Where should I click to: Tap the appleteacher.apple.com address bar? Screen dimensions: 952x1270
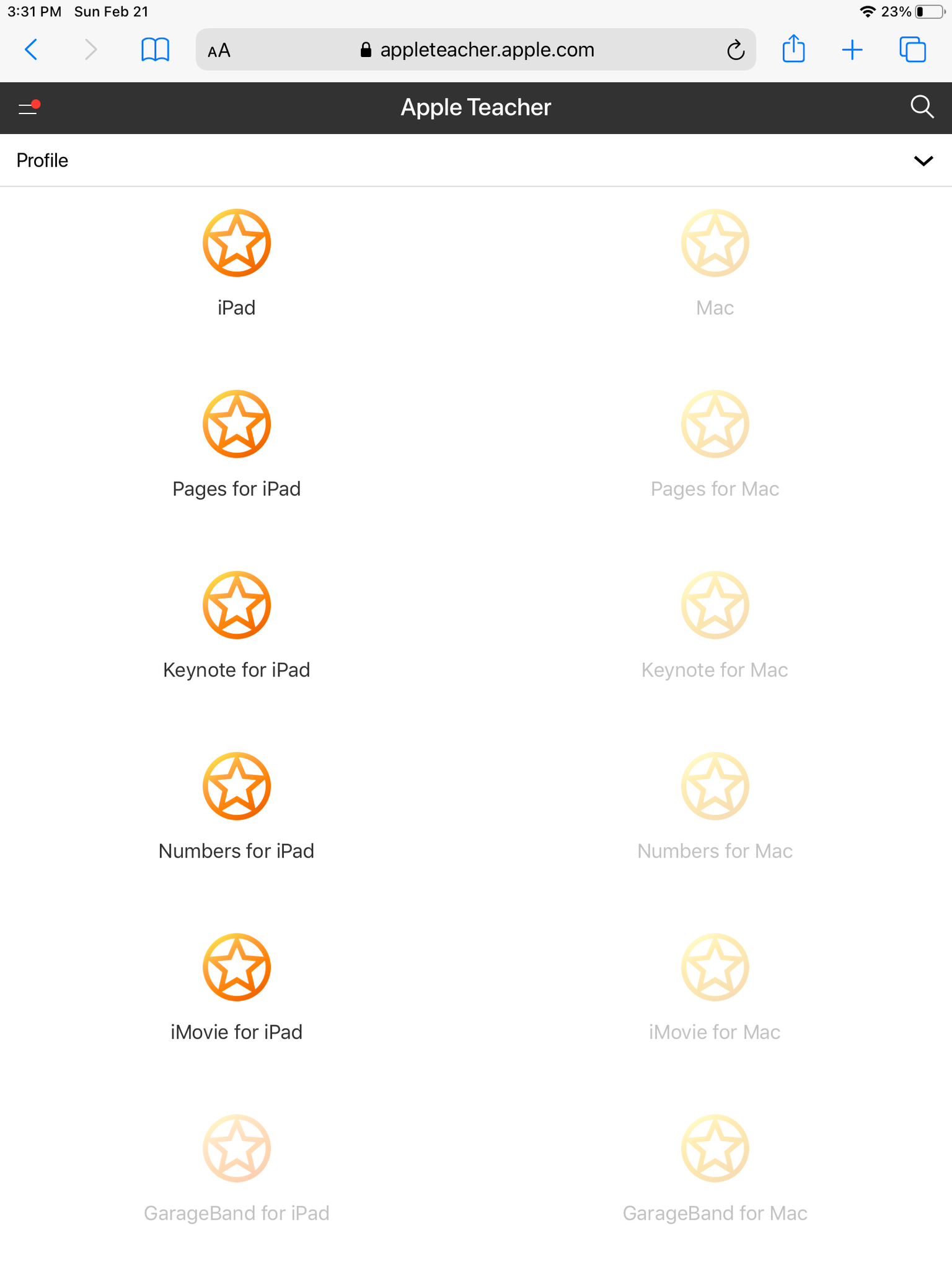[x=476, y=50]
